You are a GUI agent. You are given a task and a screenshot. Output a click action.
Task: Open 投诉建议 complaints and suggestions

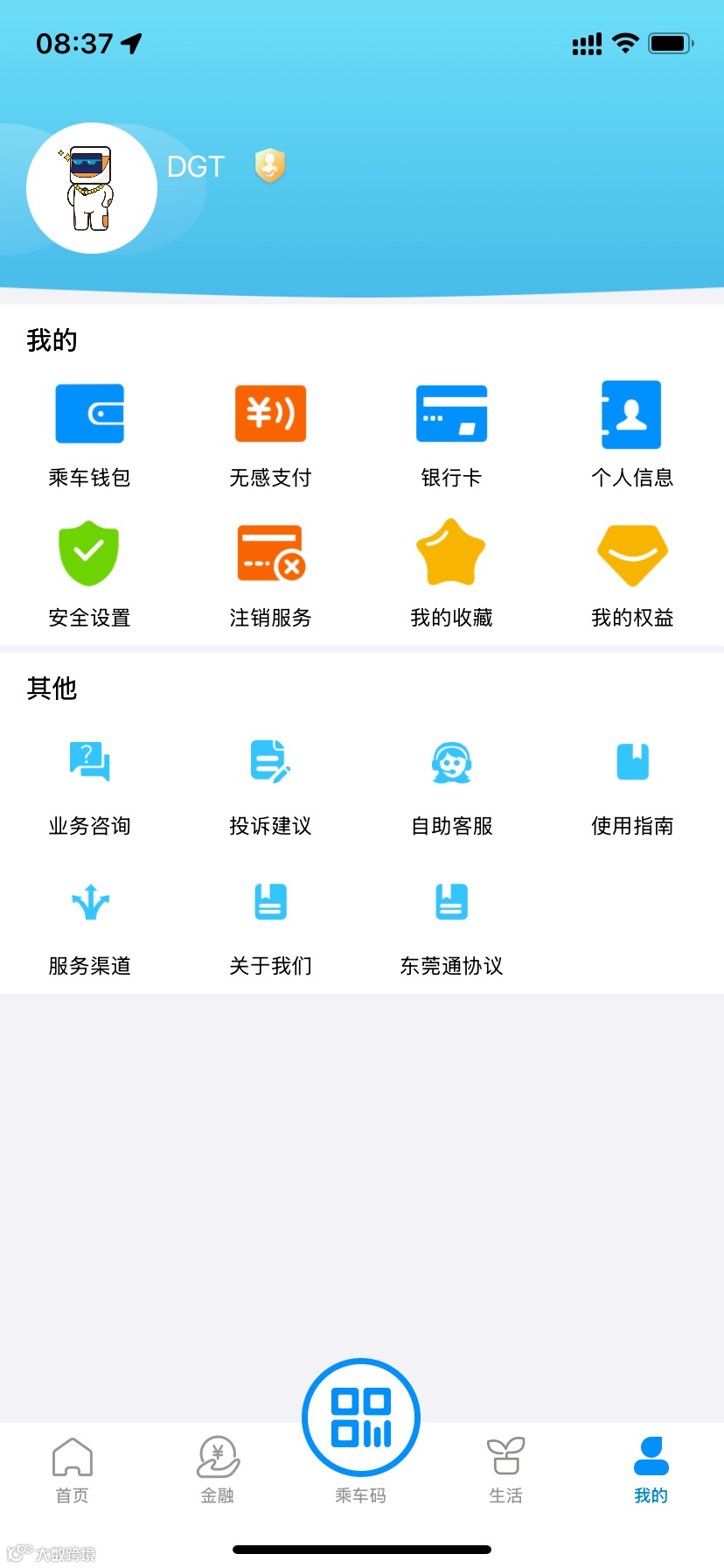point(270,783)
